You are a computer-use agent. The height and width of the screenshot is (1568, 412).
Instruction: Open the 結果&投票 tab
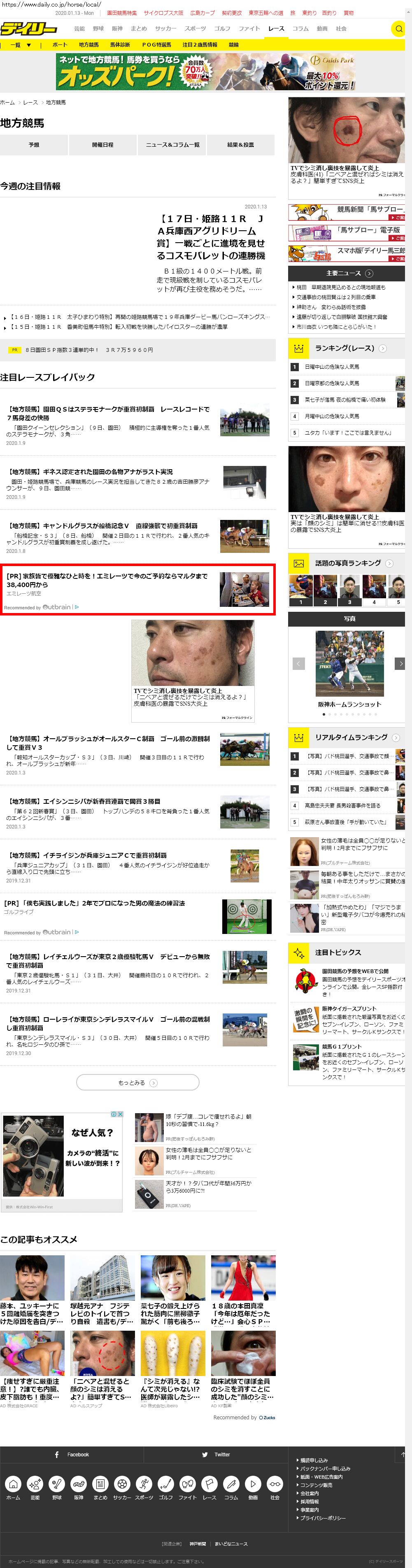[240, 145]
